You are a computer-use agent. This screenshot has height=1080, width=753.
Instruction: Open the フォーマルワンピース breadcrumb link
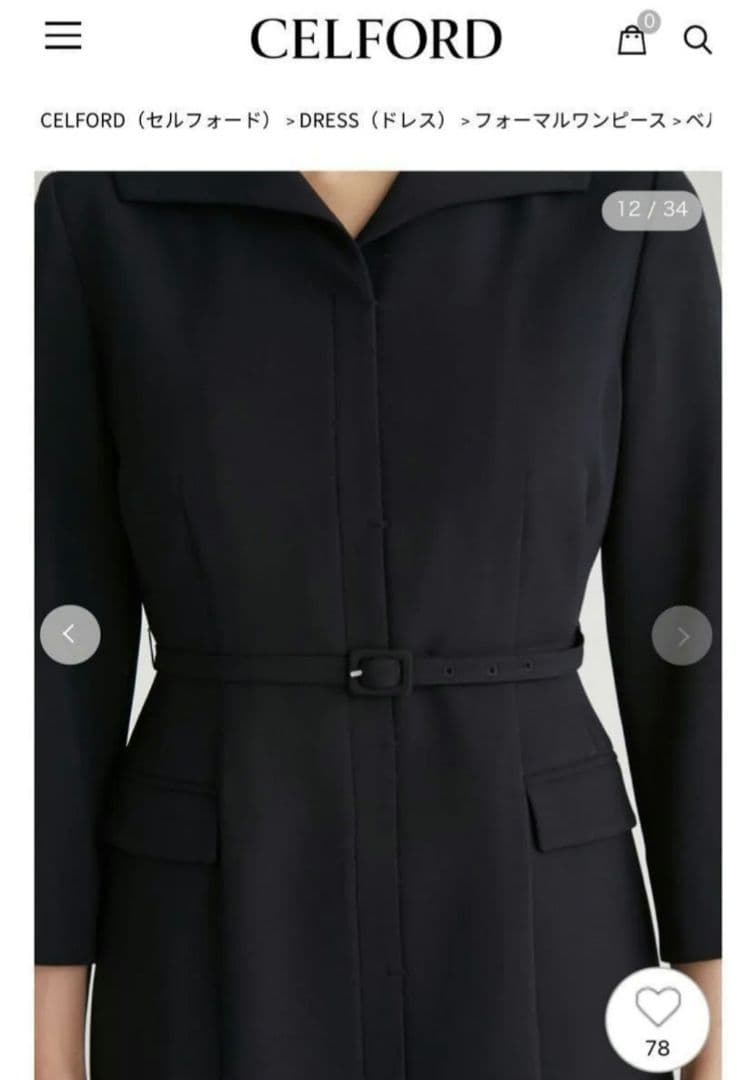[570, 120]
